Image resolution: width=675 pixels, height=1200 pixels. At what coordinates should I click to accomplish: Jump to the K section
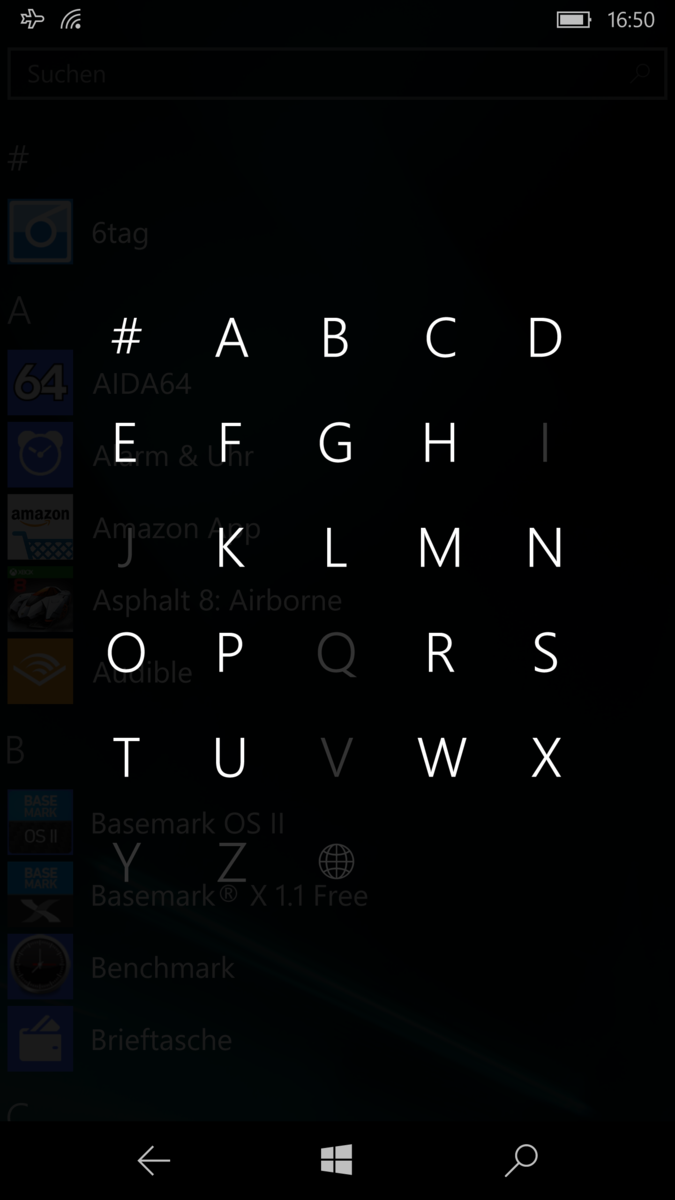click(x=231, y=548)
